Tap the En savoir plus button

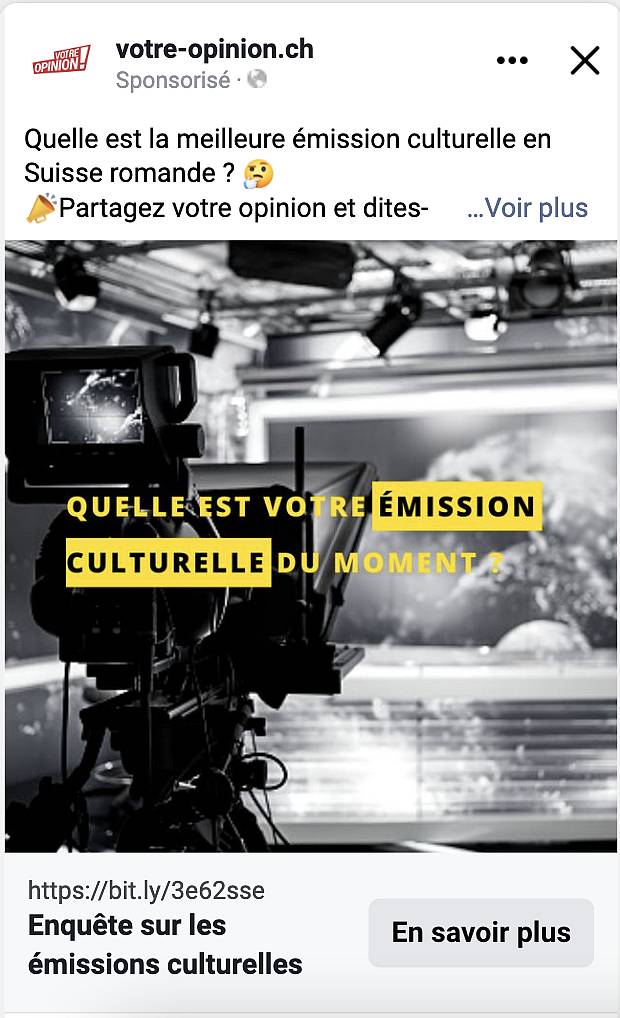[481, 933]
